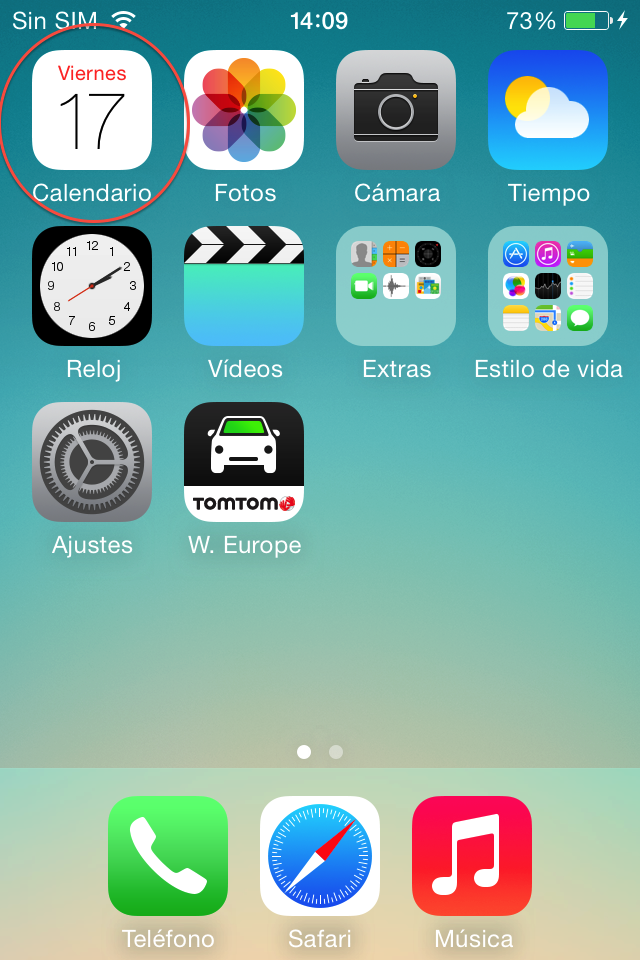Launch the Safari browser
Screen dimensions: 640x960
[320, 856]
